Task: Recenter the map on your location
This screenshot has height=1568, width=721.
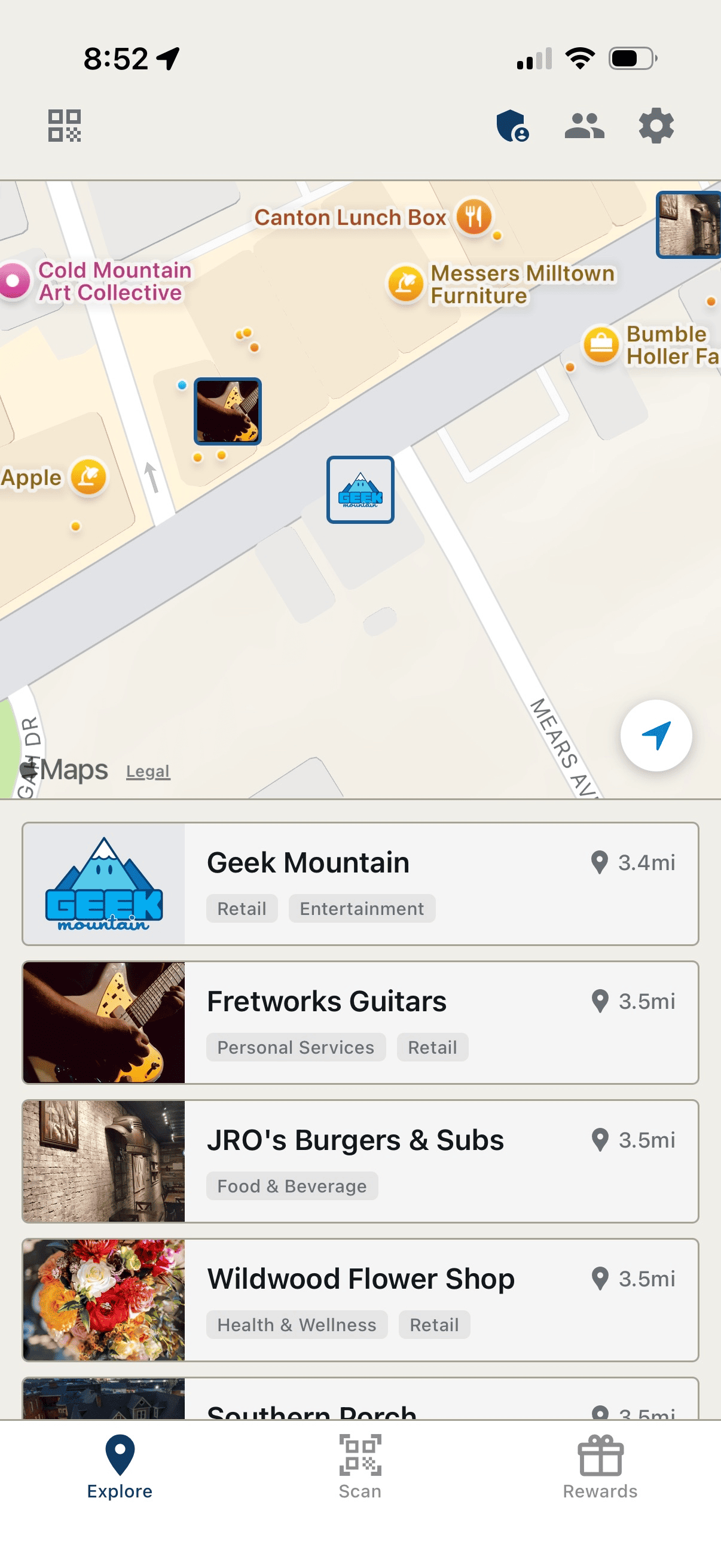Action: click(656, 736)
